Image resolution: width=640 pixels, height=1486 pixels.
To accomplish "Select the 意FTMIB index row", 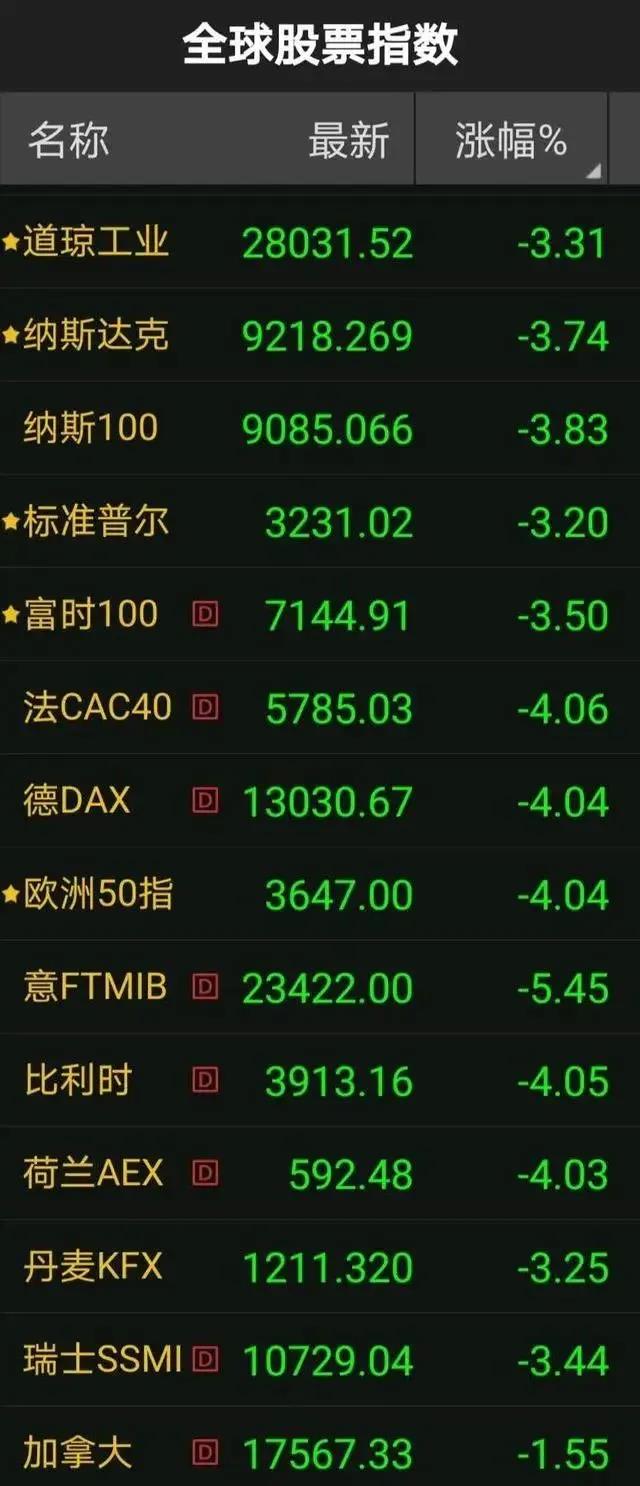I will [95, 987].
